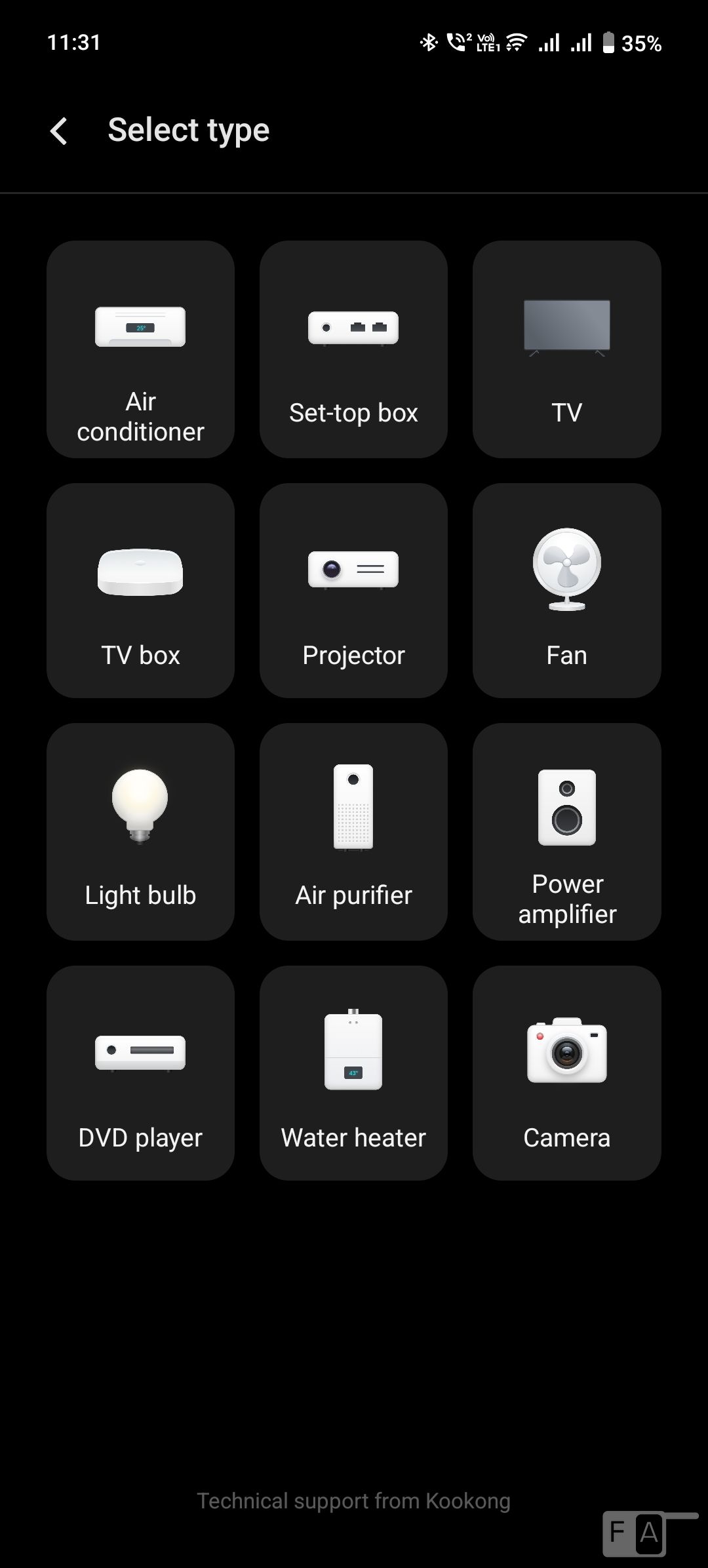Go back from Select type
The image size is (708, 1568).
click(59, 130)
